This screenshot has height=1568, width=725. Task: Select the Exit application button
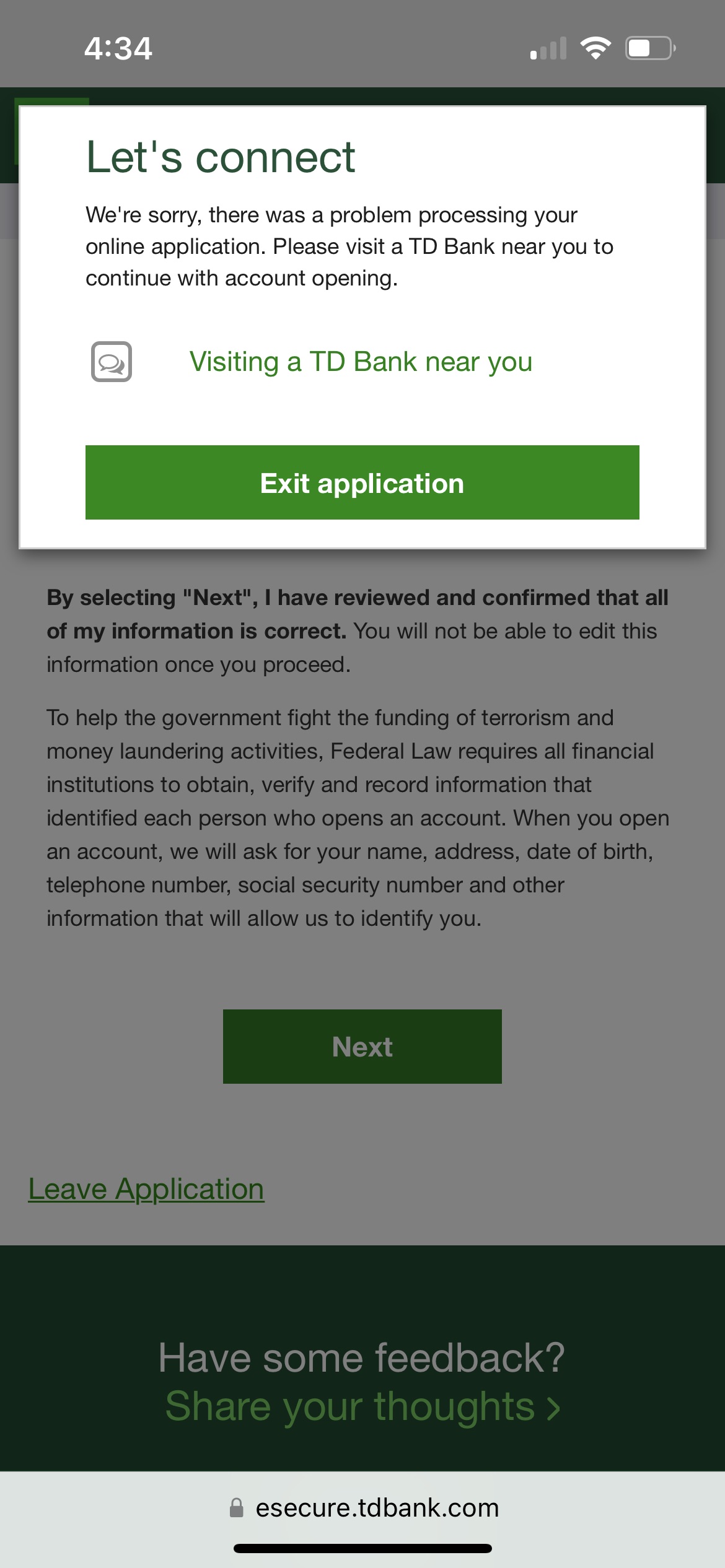click(362, 483)
